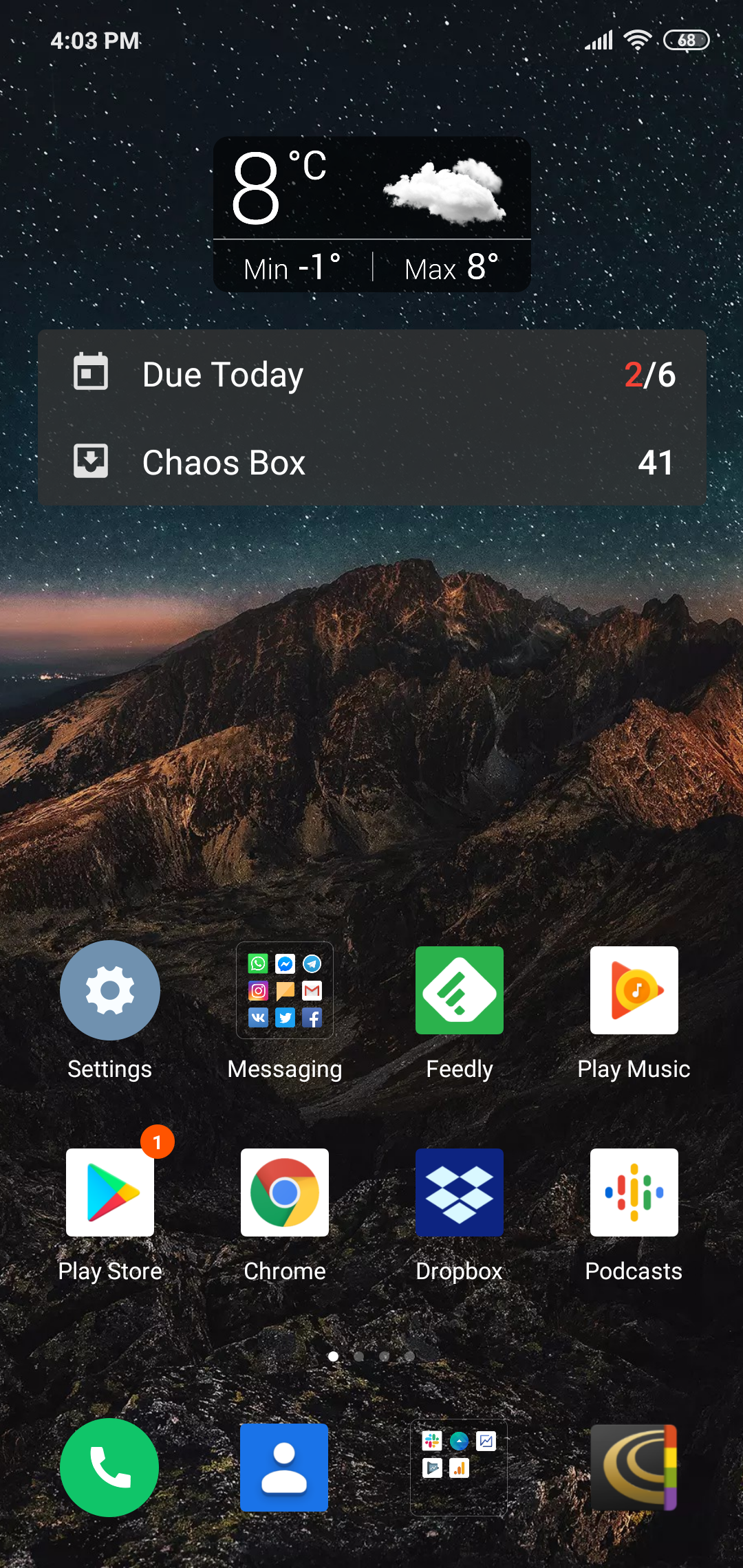Open the green Phone dialer

pyautogui.click(x=110, y=1468)
